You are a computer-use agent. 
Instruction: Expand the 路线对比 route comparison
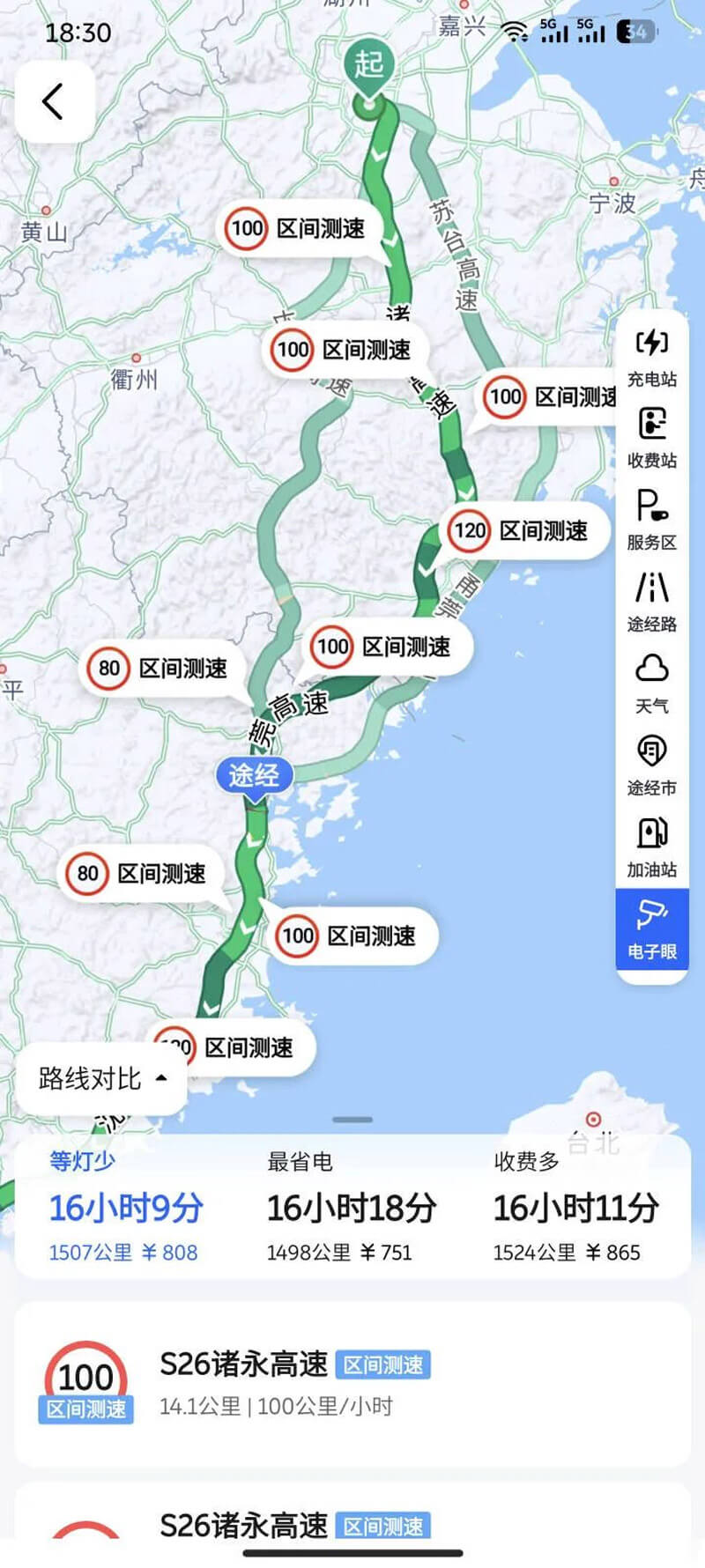pos(101,1078)
